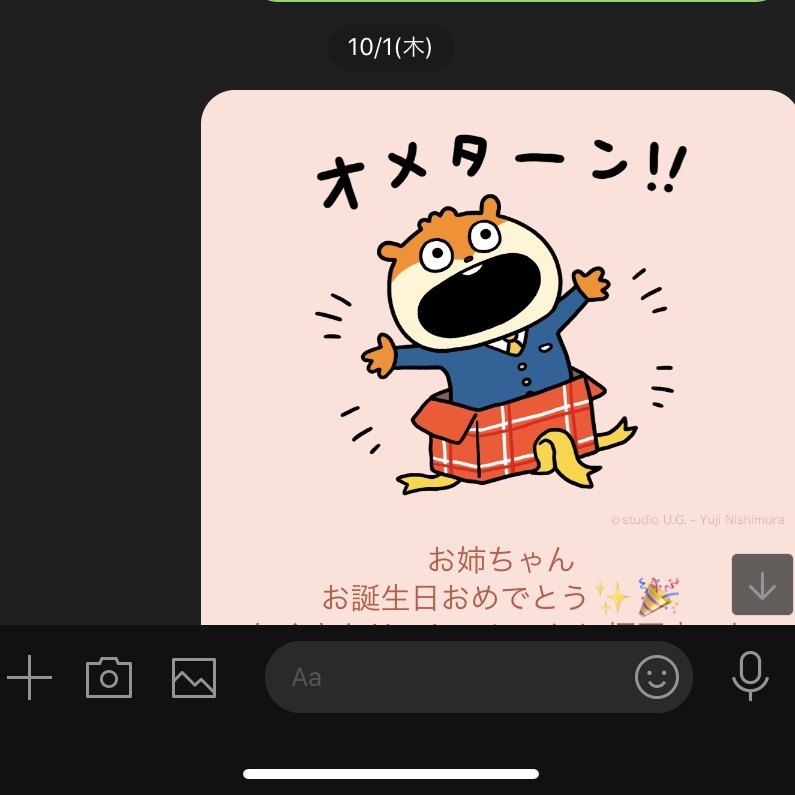Tap the message input field

point(450,678)
